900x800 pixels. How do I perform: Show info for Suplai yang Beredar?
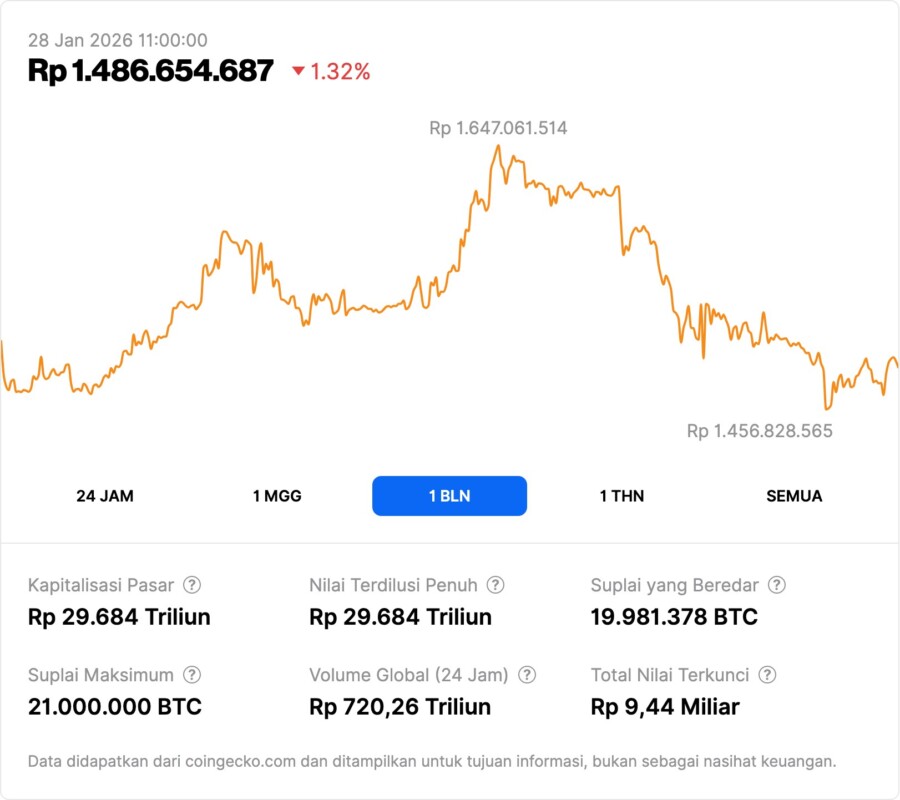pos(777,585)
